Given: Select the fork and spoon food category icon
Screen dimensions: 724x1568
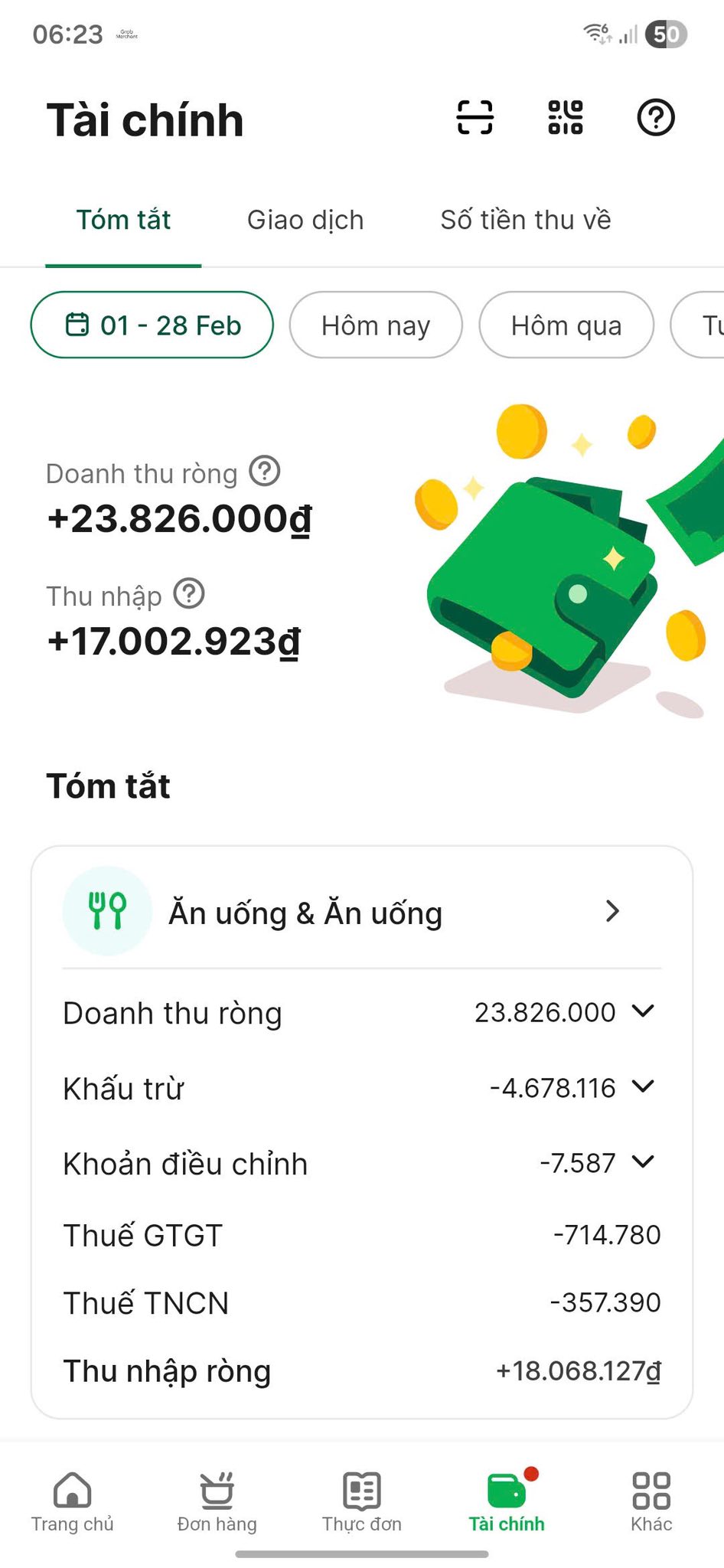Looking at the screenshot, I should click(x=107, y=911).
